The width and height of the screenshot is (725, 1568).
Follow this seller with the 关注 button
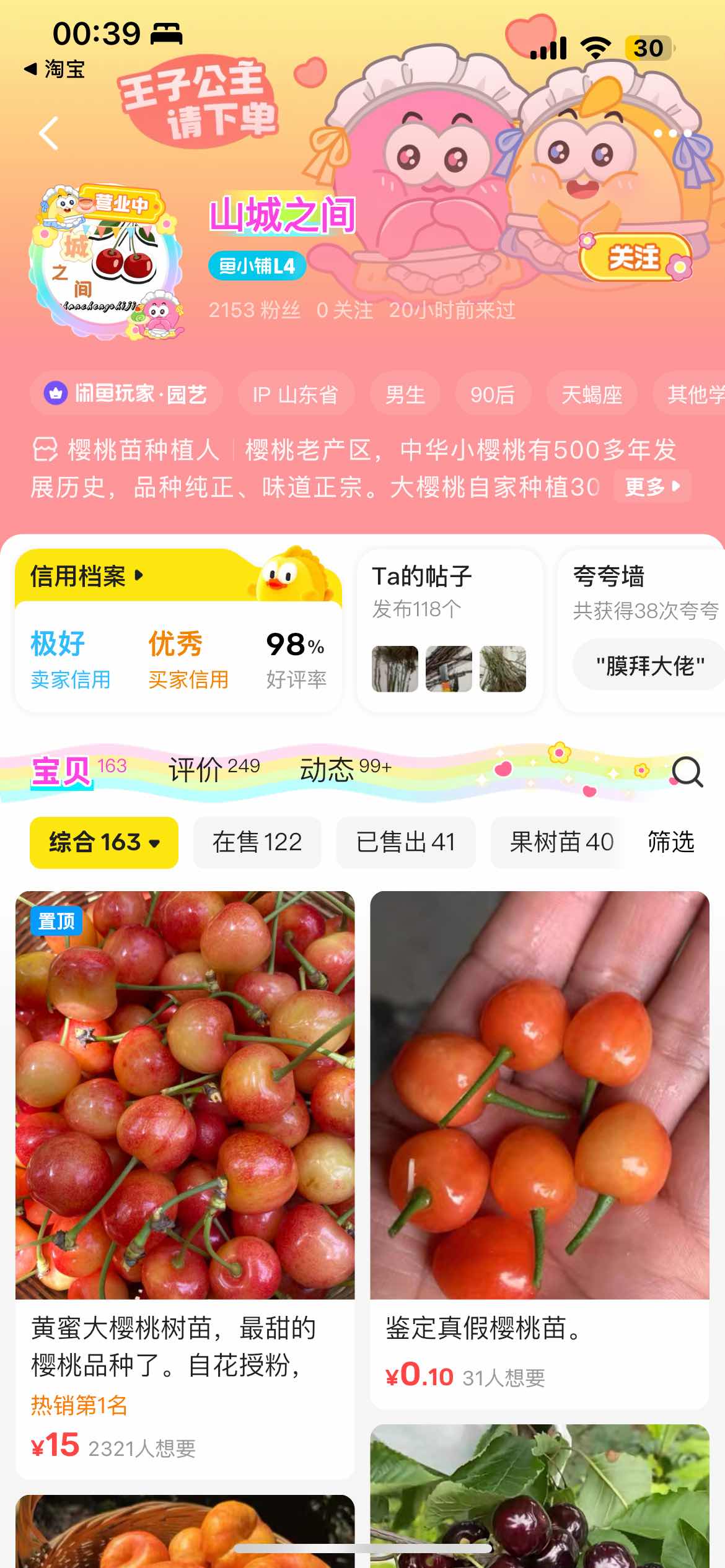pos(635,258)
